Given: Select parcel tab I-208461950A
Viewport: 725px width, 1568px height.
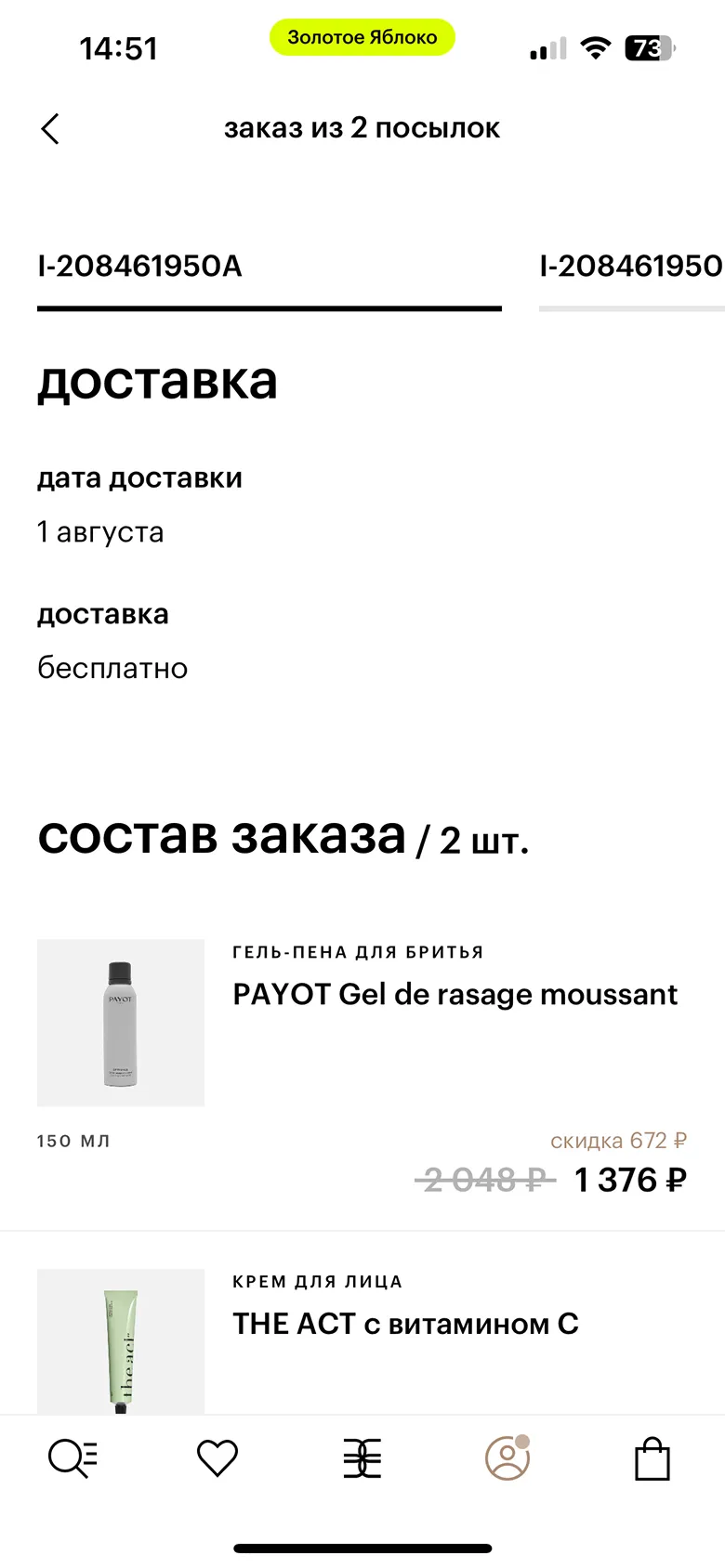Looking at the screenshot, I should point(139,267).
